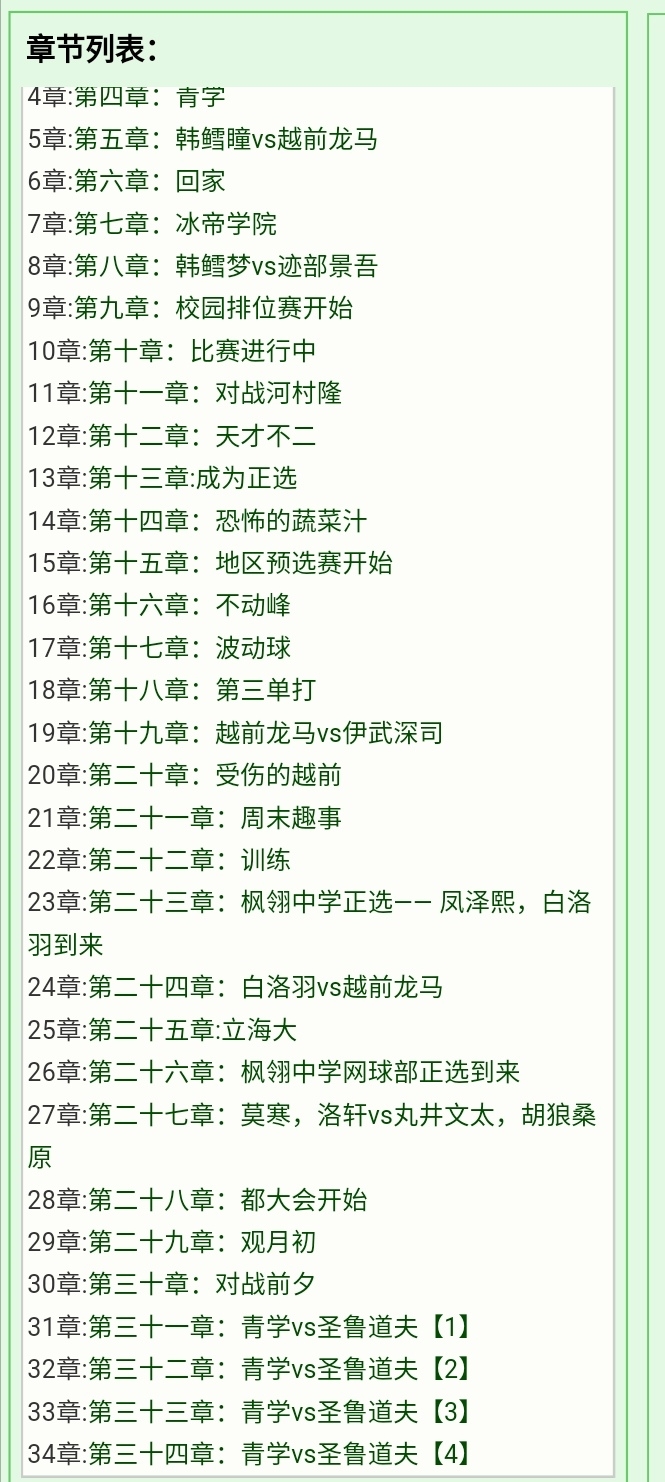
Task: Go to chapter 15 地区预选赛开始
Action: tap(210, 563)
